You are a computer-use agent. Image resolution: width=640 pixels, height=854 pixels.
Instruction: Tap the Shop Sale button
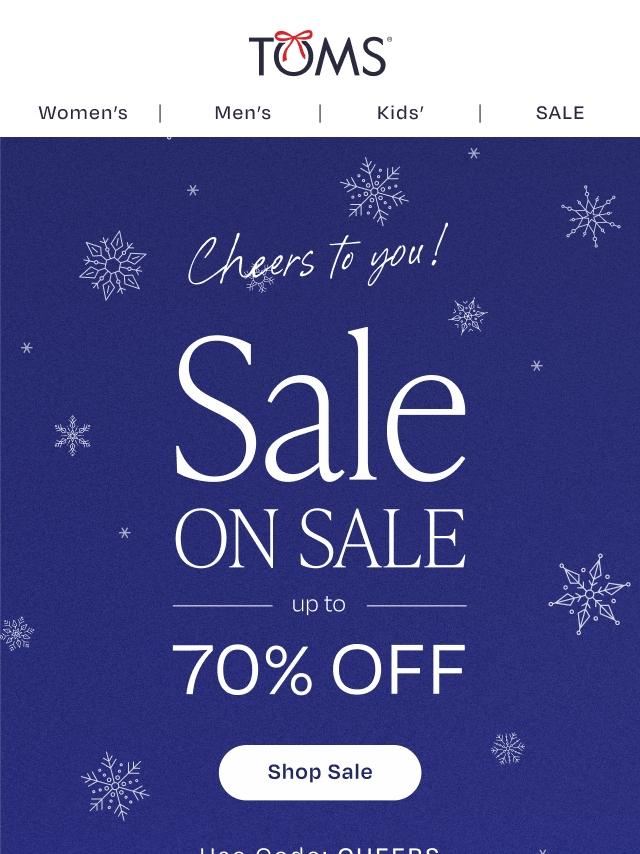tap(320, 772)
